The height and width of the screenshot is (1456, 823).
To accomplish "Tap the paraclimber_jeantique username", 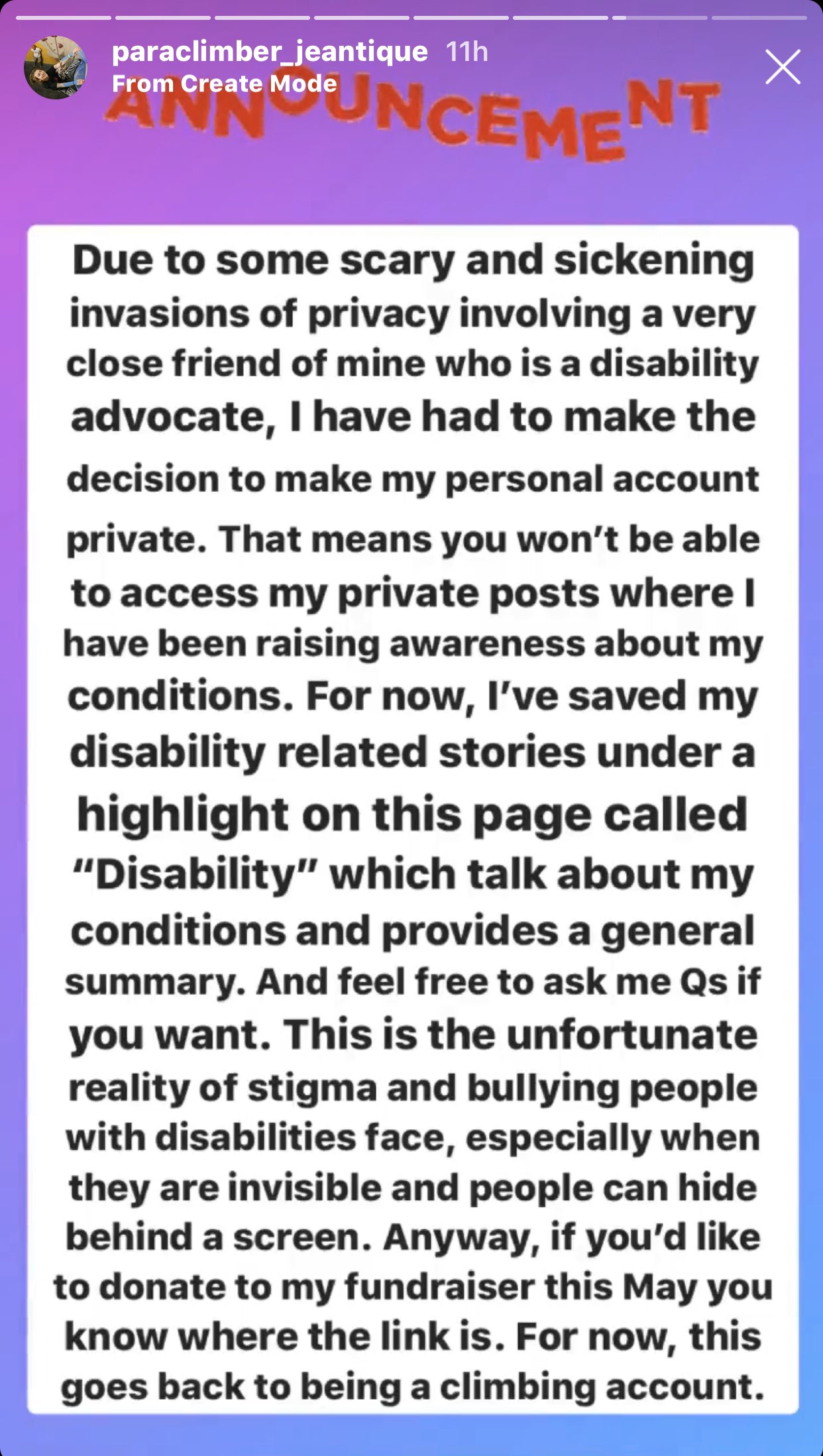I will point(270,52).
